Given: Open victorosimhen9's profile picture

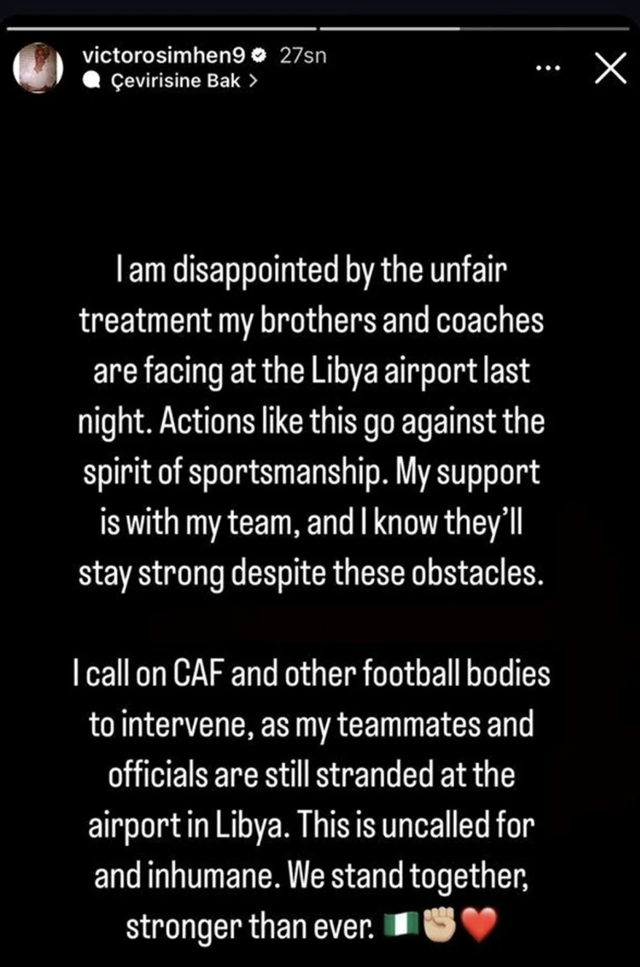Looking at the screenshot, I should point(39,69).
